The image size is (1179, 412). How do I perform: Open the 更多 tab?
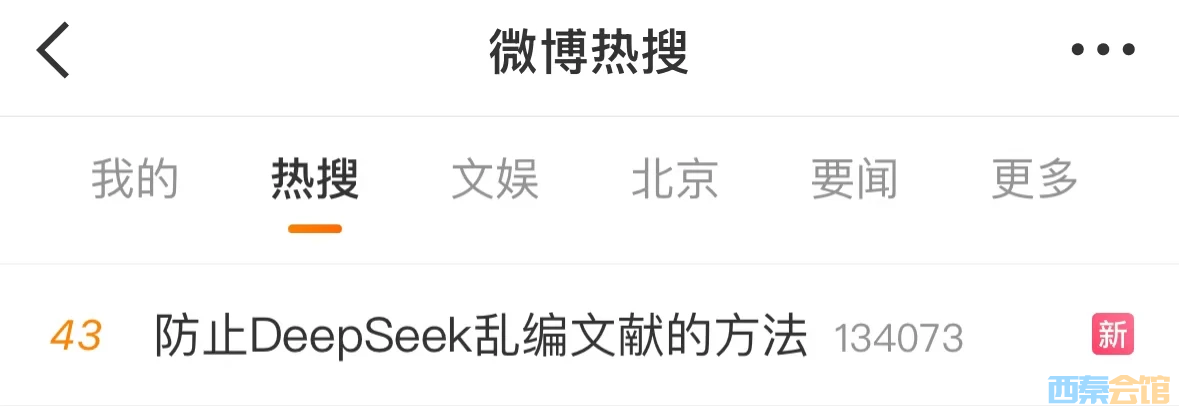point(1035,180)
